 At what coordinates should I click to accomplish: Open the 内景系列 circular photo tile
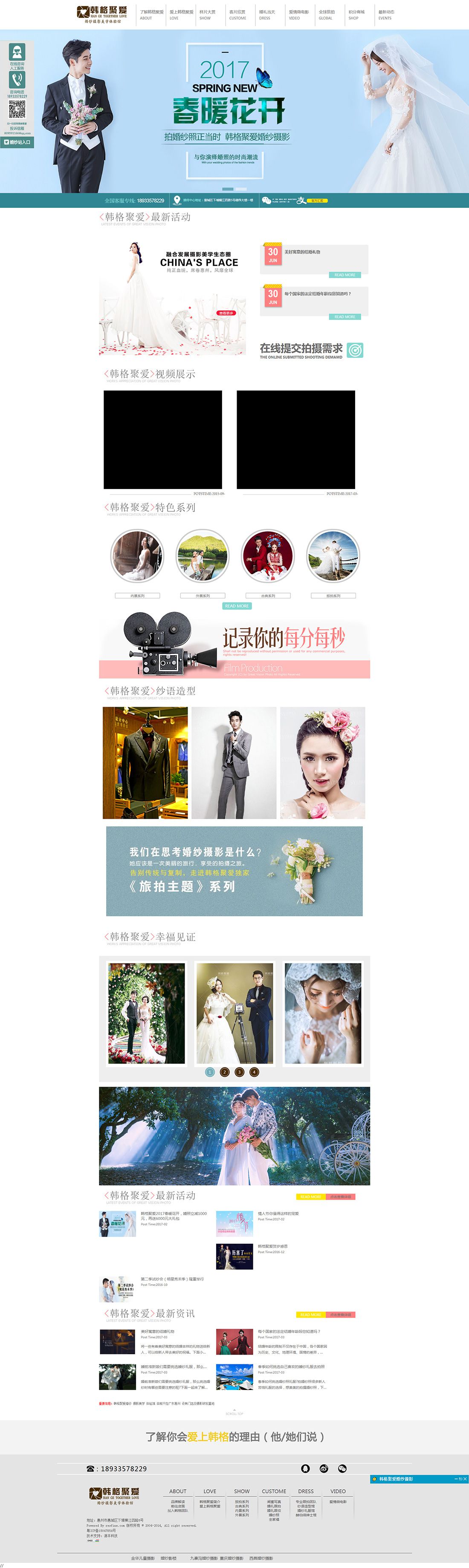(x=137, y=556)
